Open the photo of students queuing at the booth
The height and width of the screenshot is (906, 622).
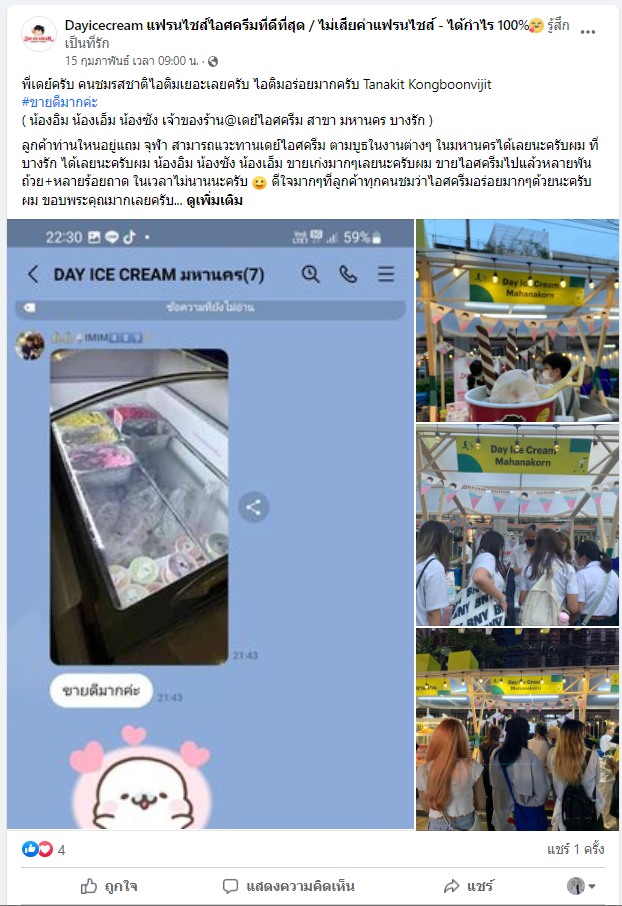517,525
